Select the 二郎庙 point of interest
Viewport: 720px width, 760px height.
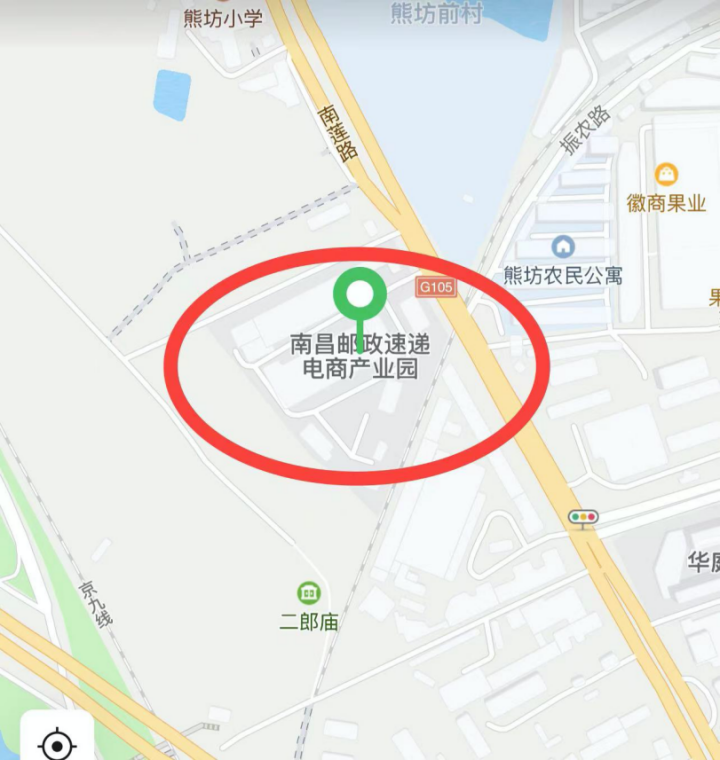(x=309, y=594)
